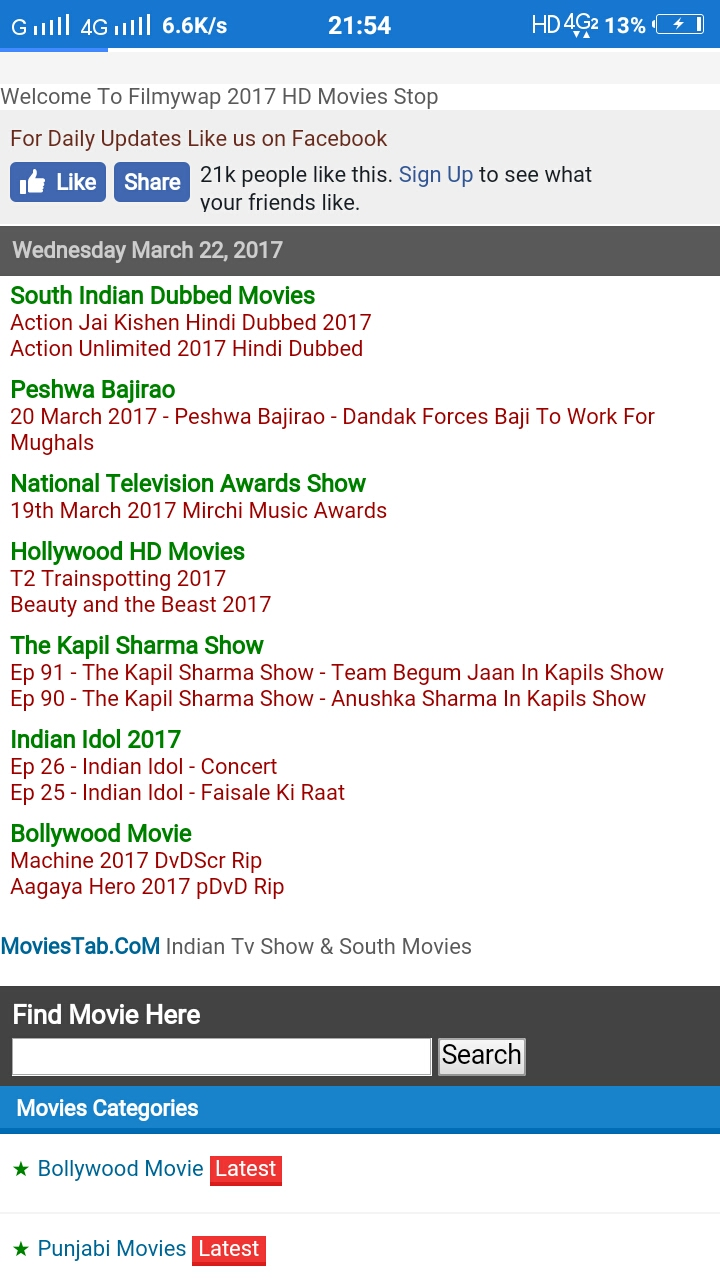Open the Punjabi Movies category
Screen dimensions: 720x1280
112,1249
